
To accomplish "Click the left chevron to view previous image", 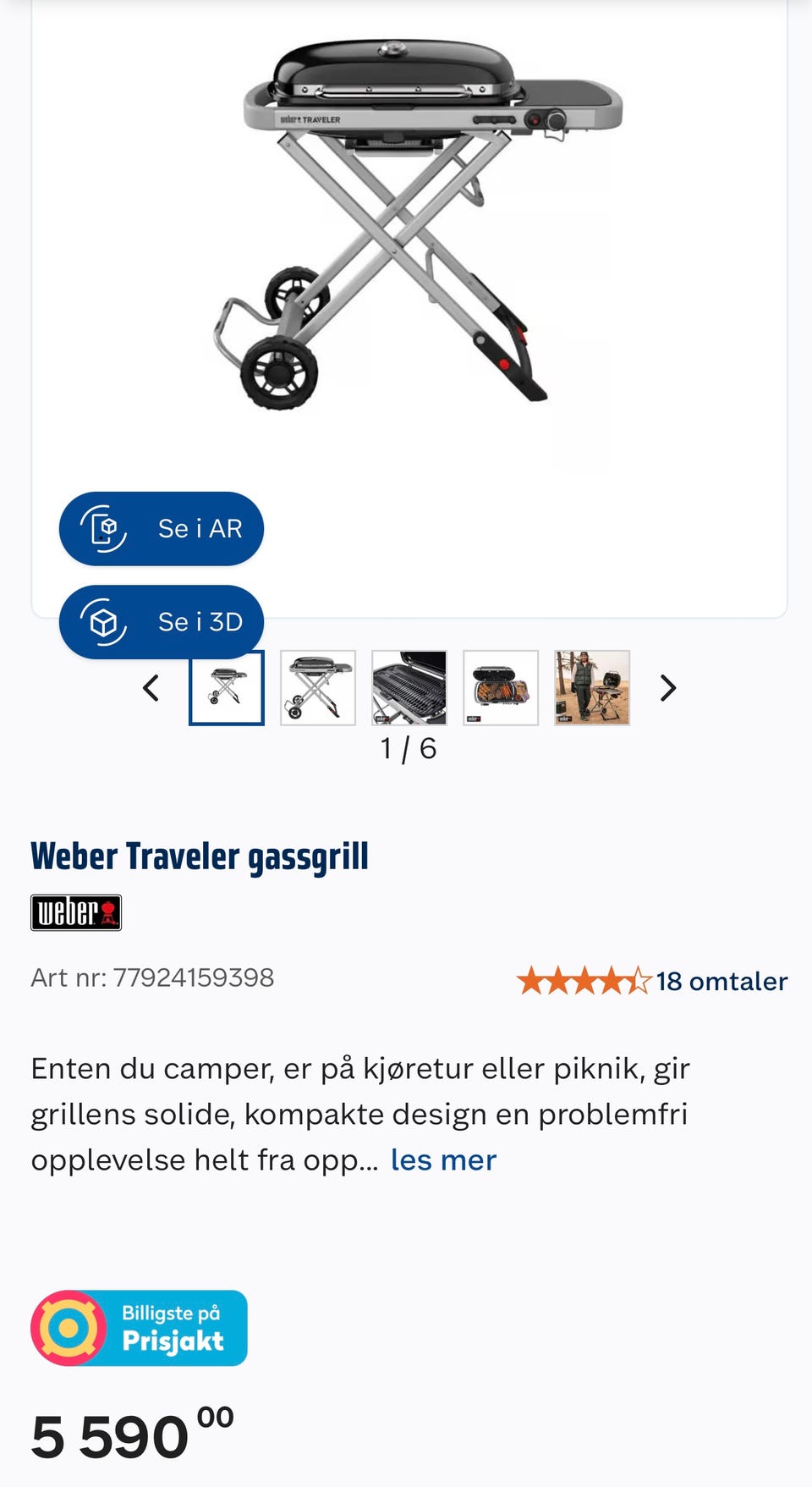I will [151, 688].
